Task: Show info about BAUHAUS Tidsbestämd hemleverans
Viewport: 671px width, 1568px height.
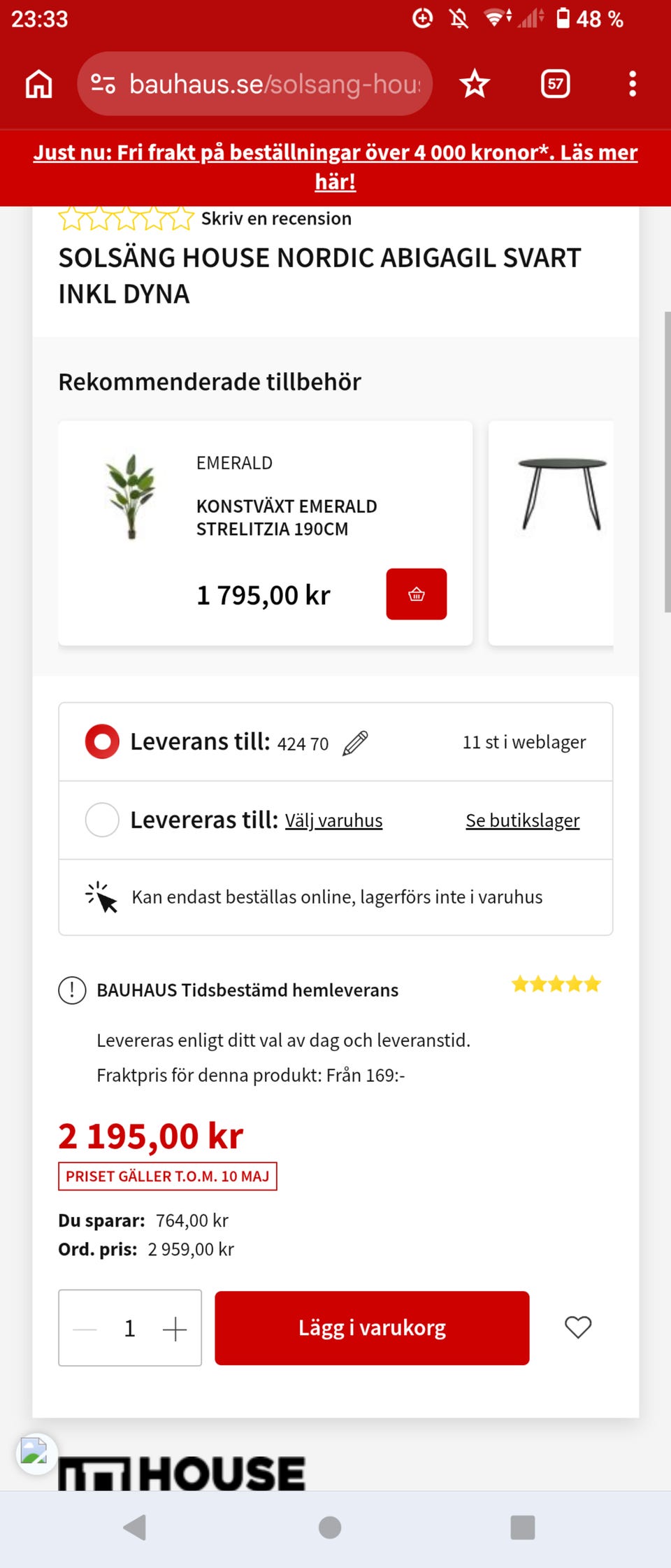Action: click(x=72, y=990)
